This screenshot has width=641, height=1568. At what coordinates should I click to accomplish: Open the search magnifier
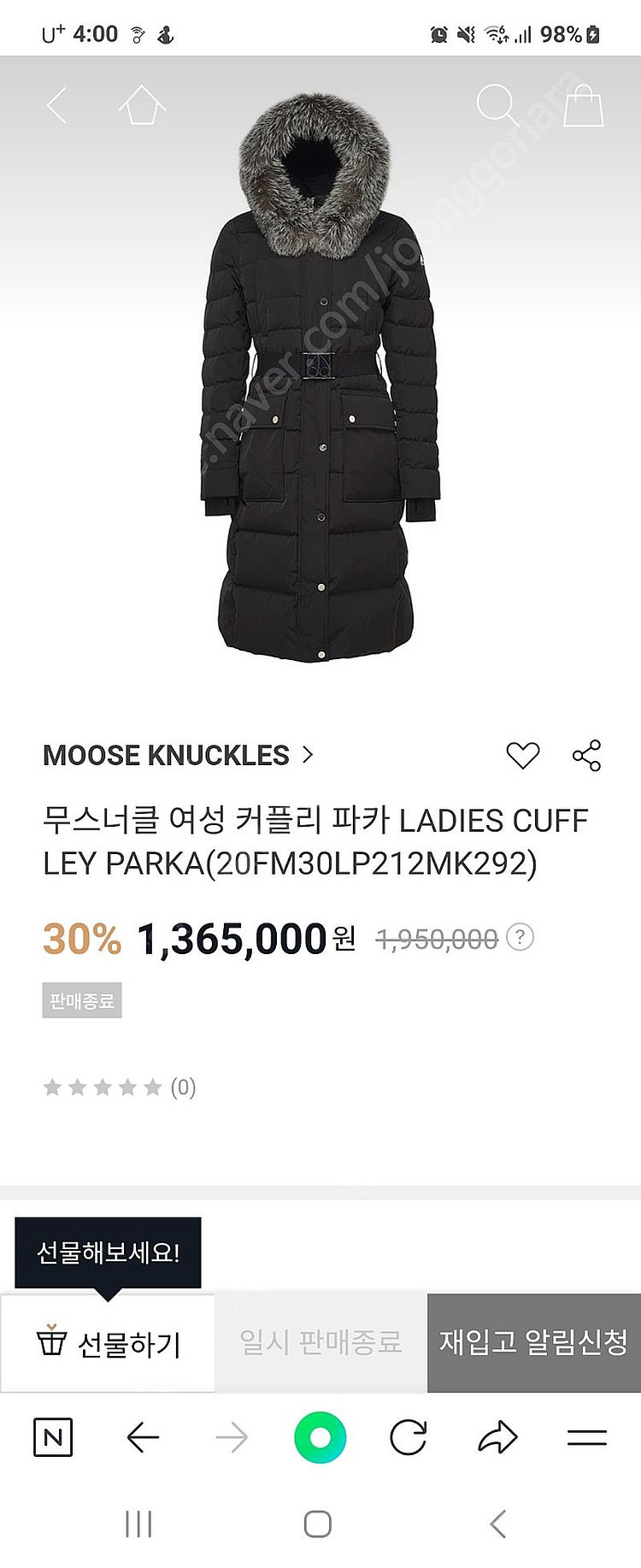pyautogui.click(x=497, y=105)
